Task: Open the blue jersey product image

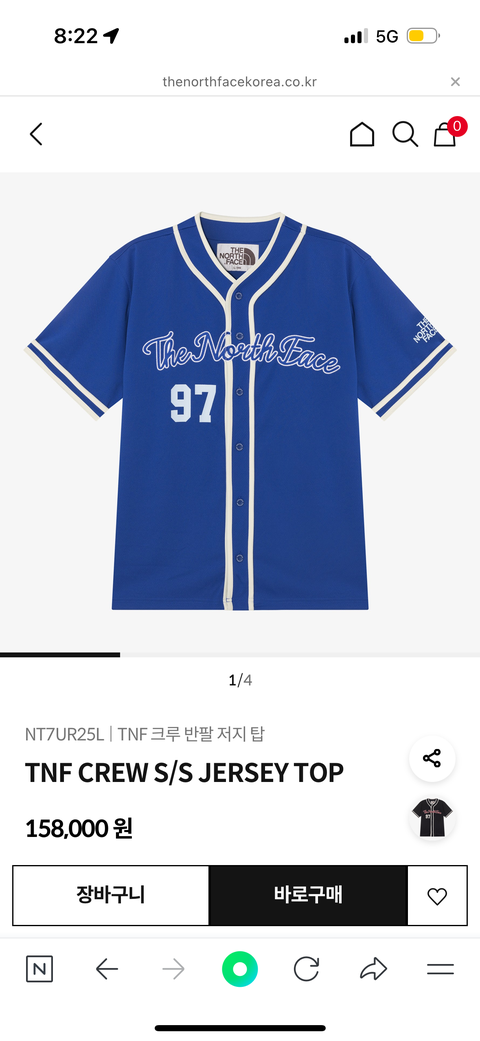Action: click(x=240, y=412)
